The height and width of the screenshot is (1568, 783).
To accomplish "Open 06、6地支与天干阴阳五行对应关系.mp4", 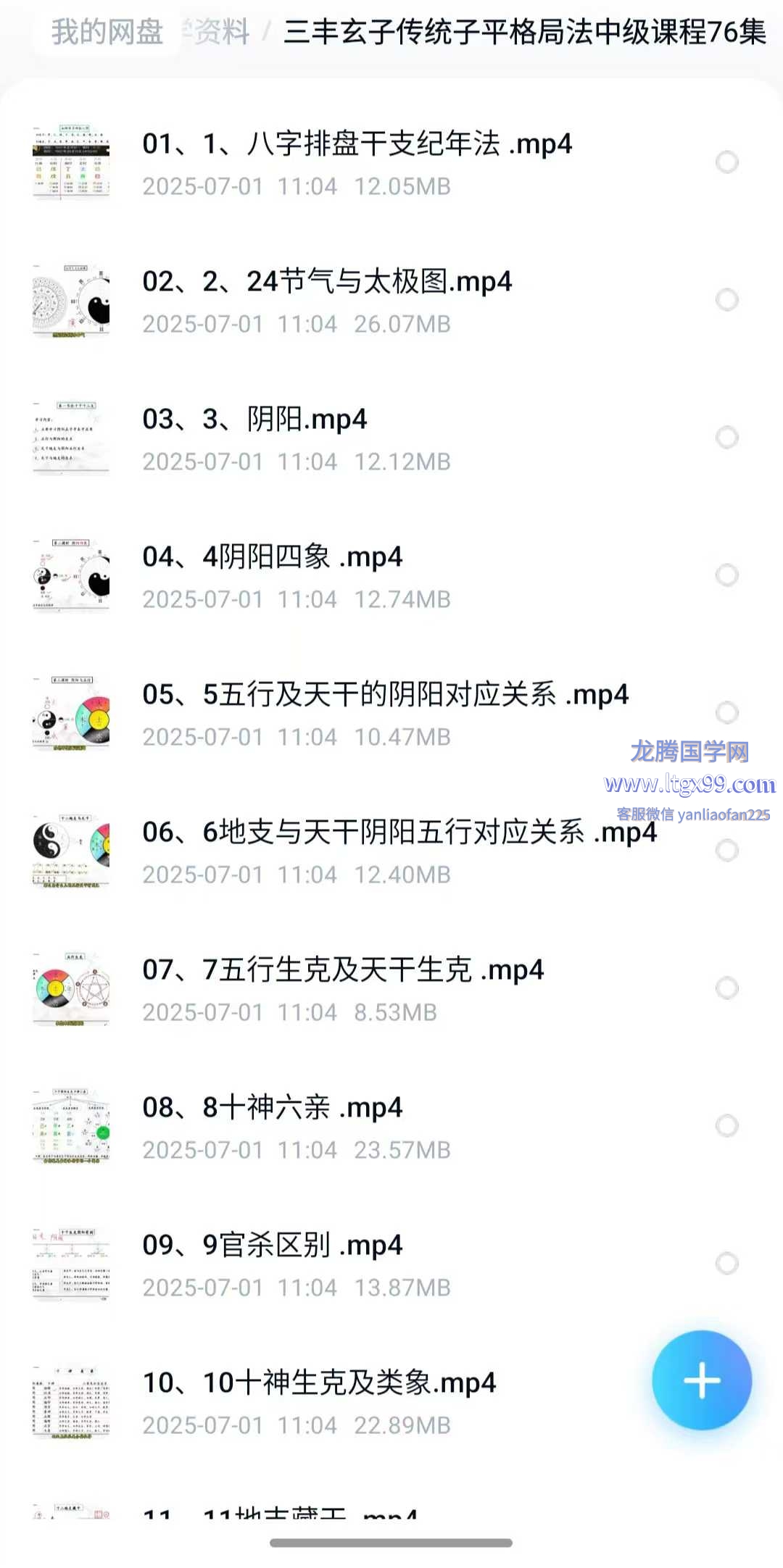I will pyautogui.click(x=399, y=833).
